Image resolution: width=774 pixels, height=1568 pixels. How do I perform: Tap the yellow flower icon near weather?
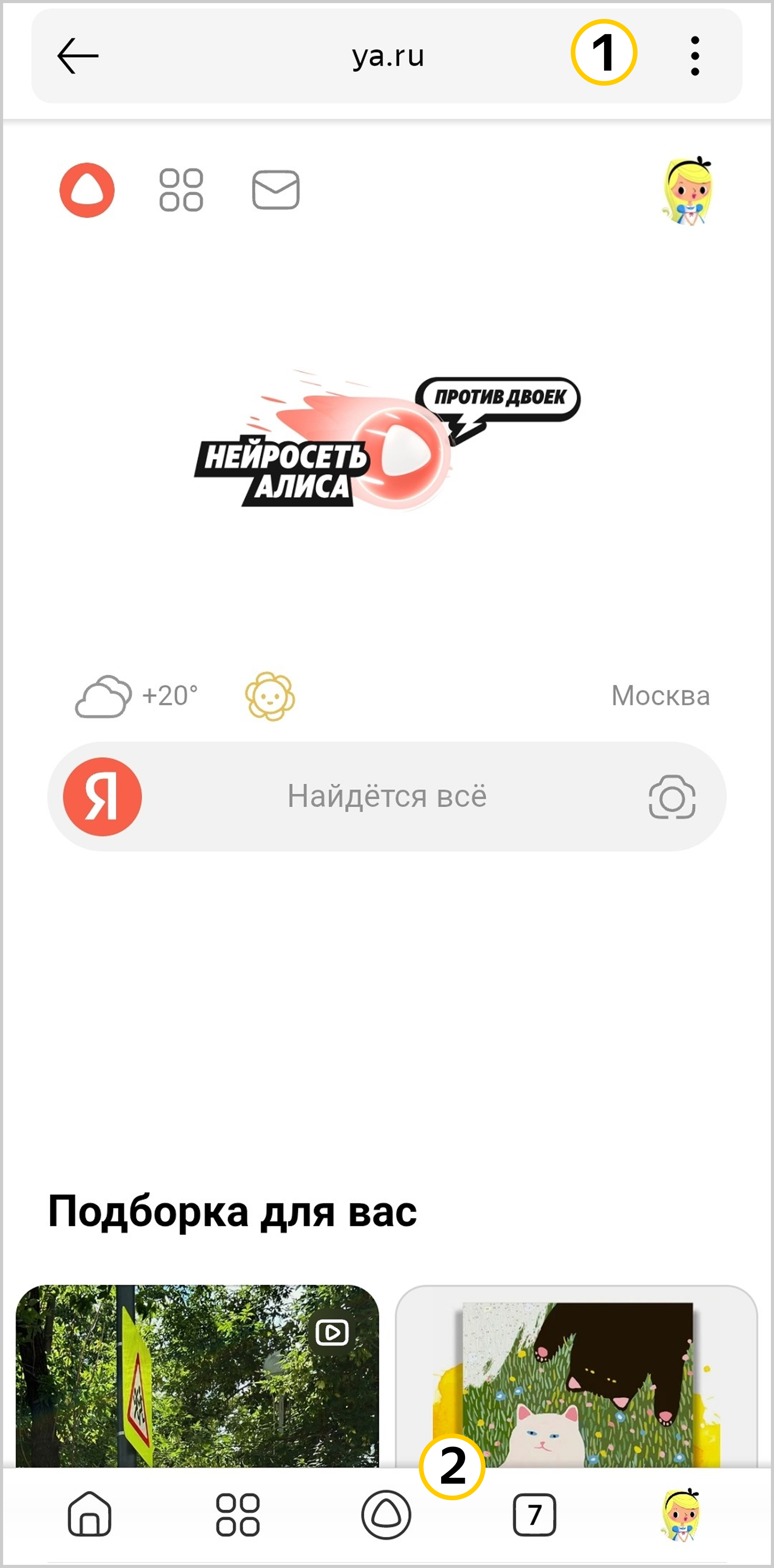[270, 696]
